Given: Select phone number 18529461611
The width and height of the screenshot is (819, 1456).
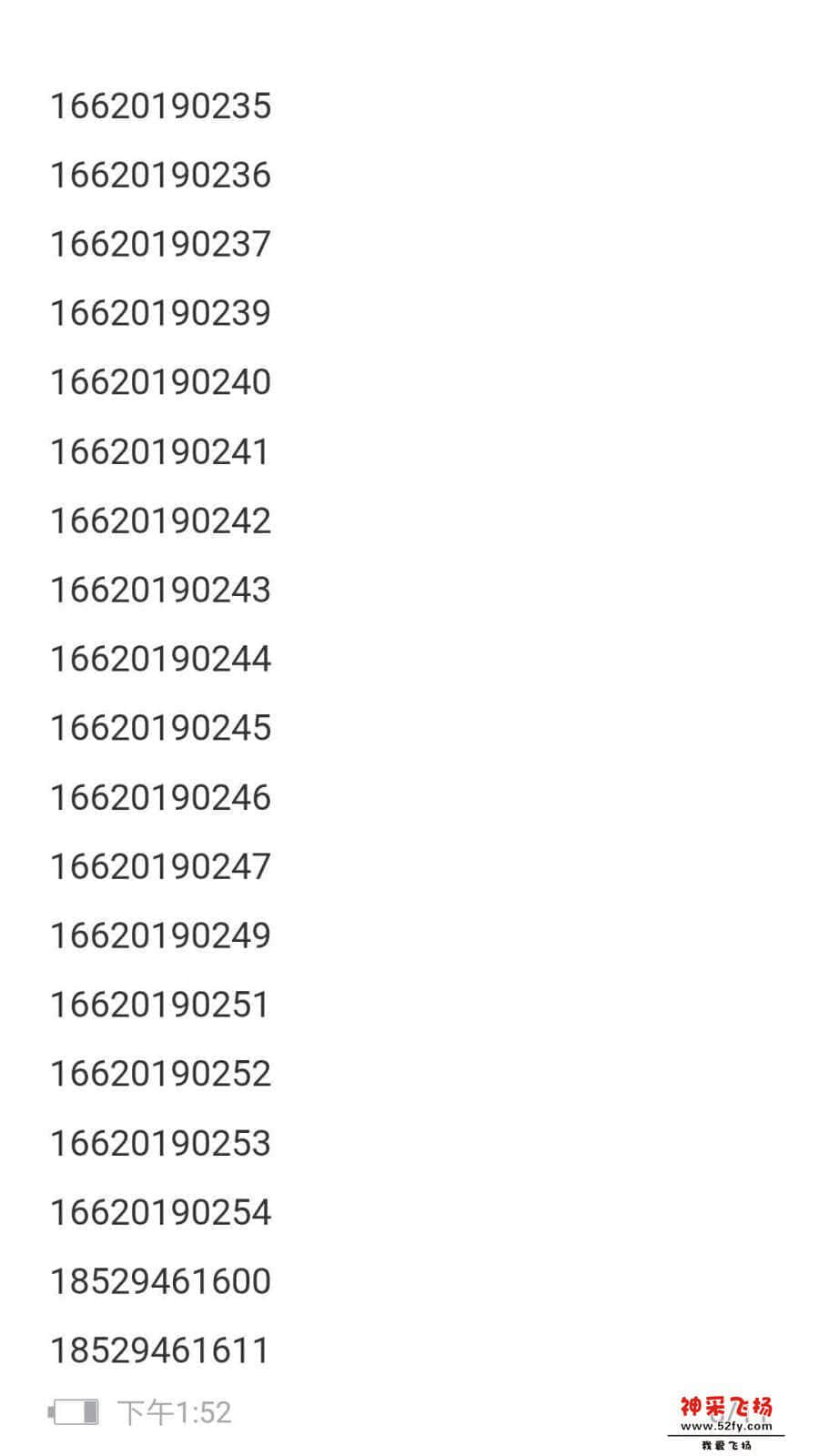Looking at the screenshot, I should point(159,1350).
